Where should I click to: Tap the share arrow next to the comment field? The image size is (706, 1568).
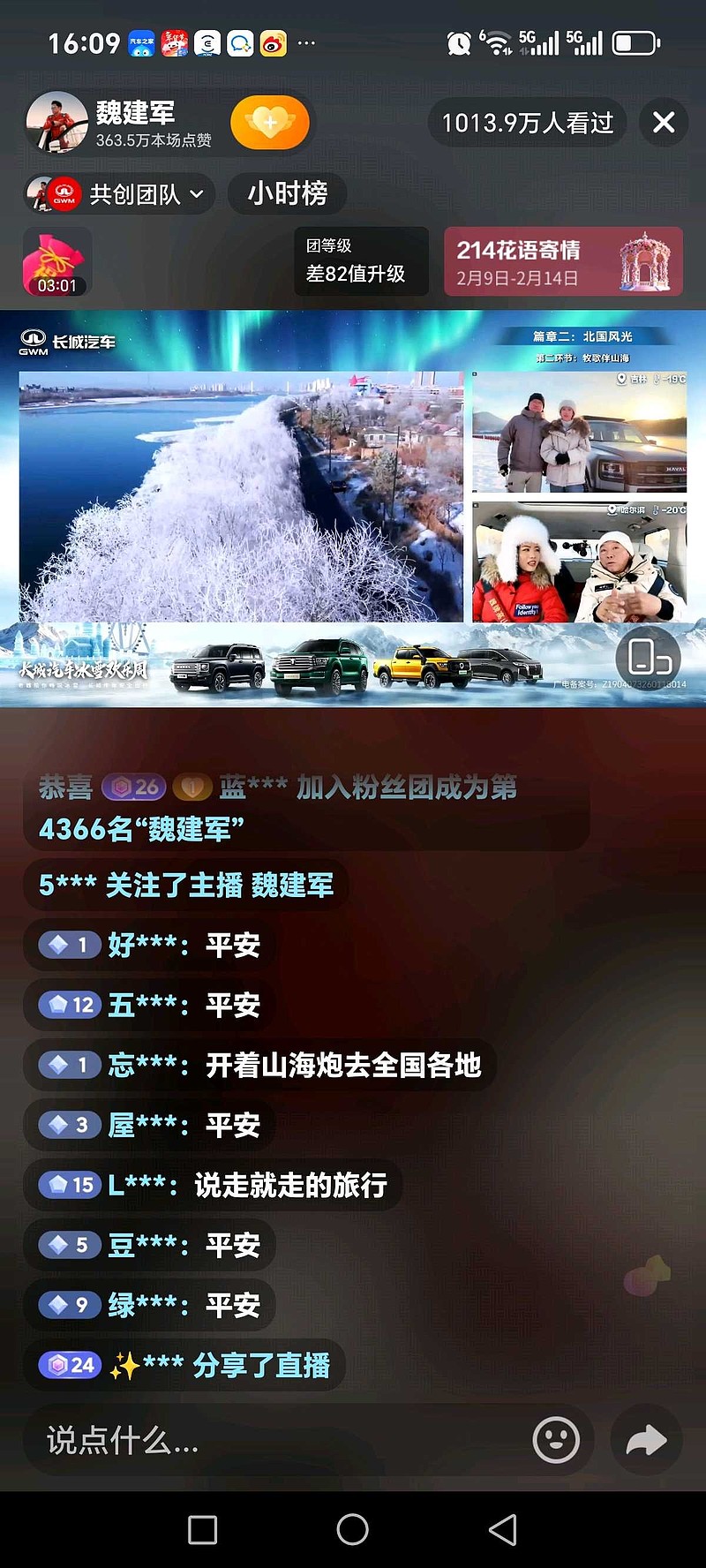[x=646, y=1438]
